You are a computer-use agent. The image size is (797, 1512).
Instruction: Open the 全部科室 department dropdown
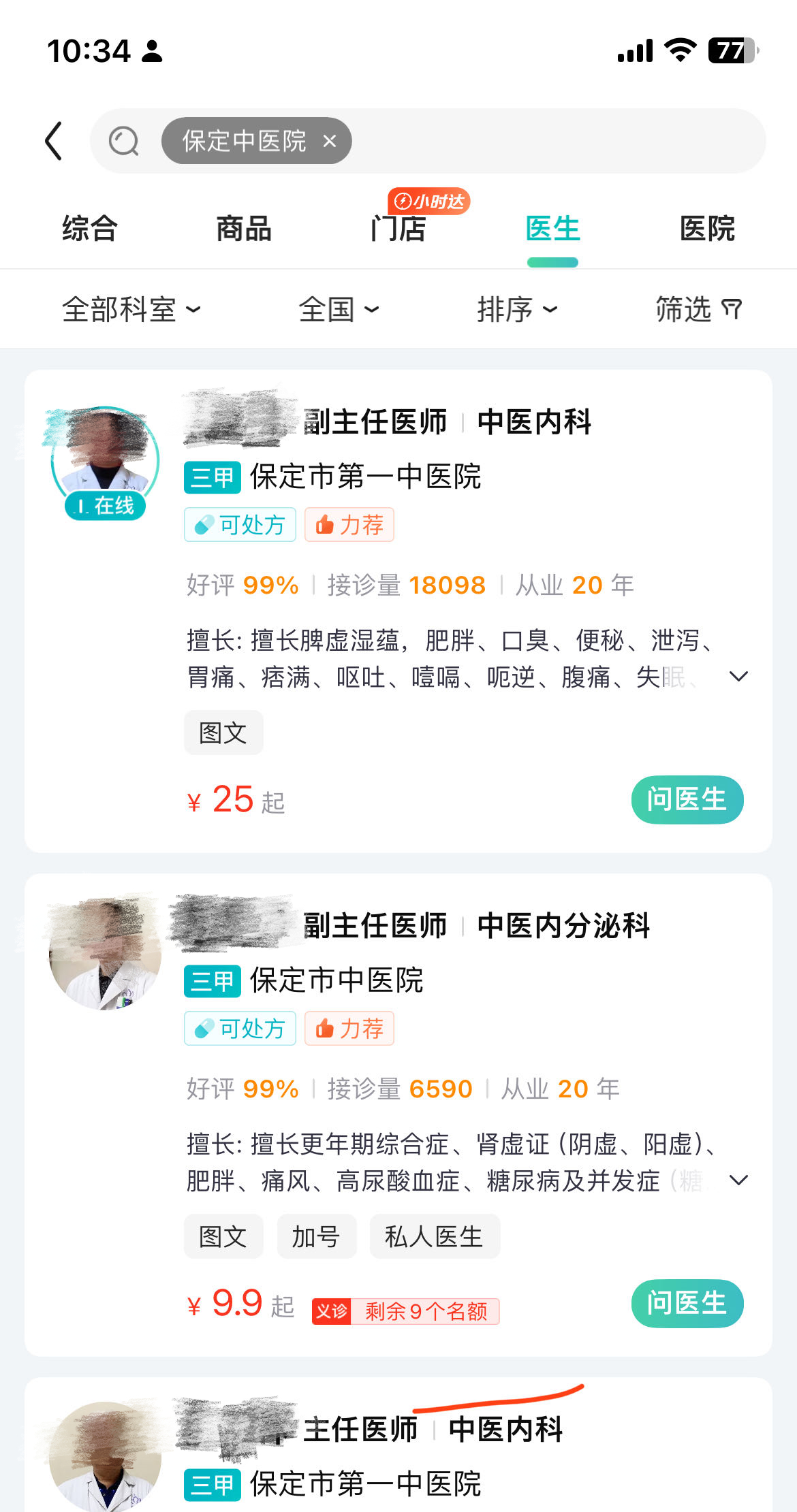(131, 310)
